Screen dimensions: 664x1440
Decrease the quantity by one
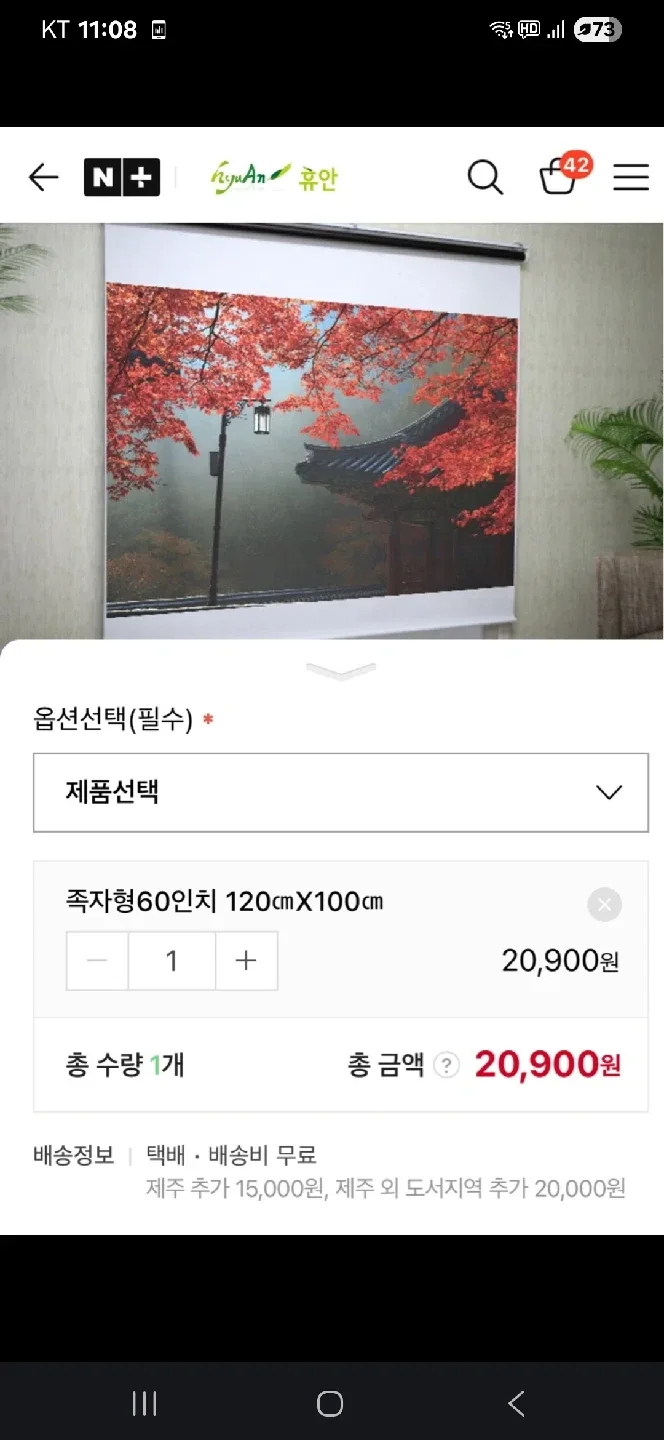pyautogui.click(x=97, y=961)
